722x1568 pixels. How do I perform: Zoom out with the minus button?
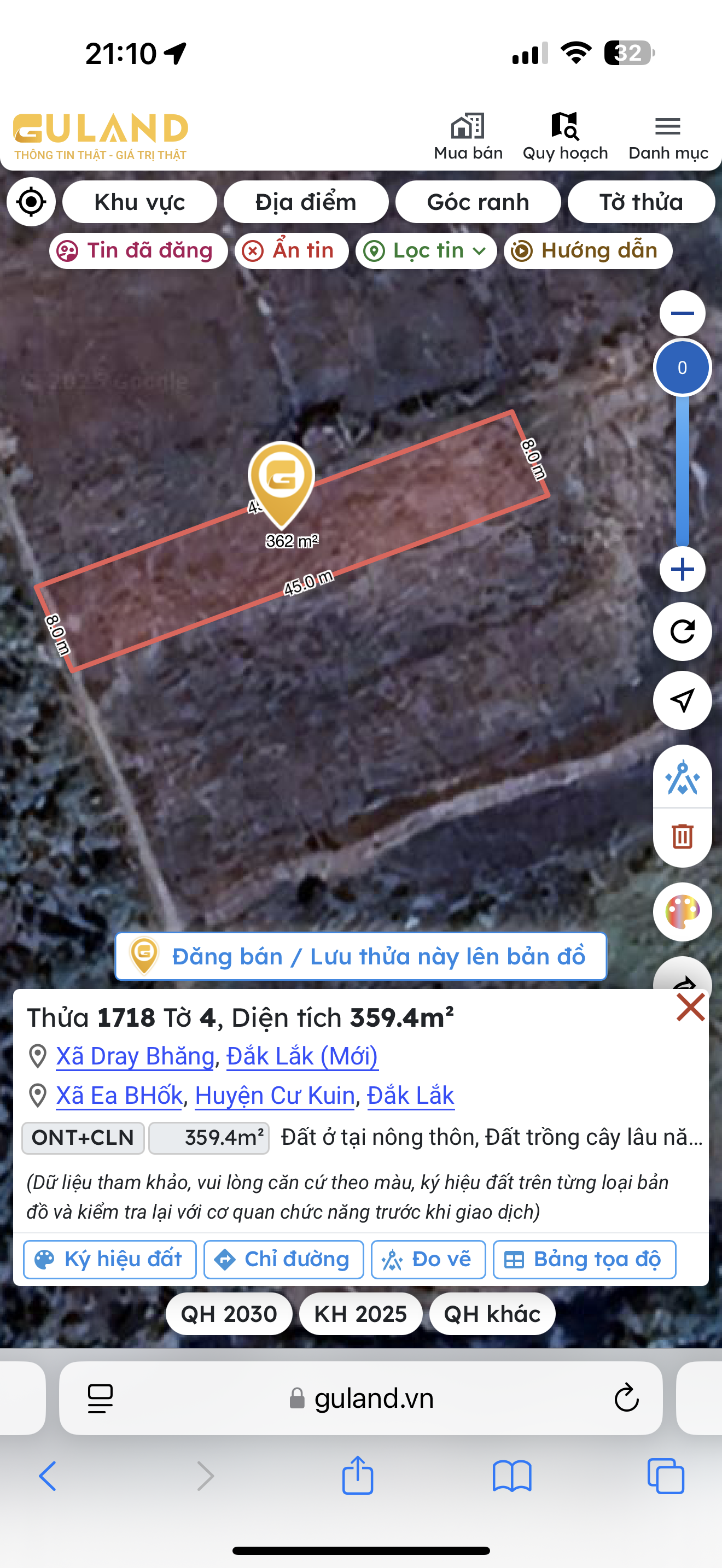tap(682, 313)
